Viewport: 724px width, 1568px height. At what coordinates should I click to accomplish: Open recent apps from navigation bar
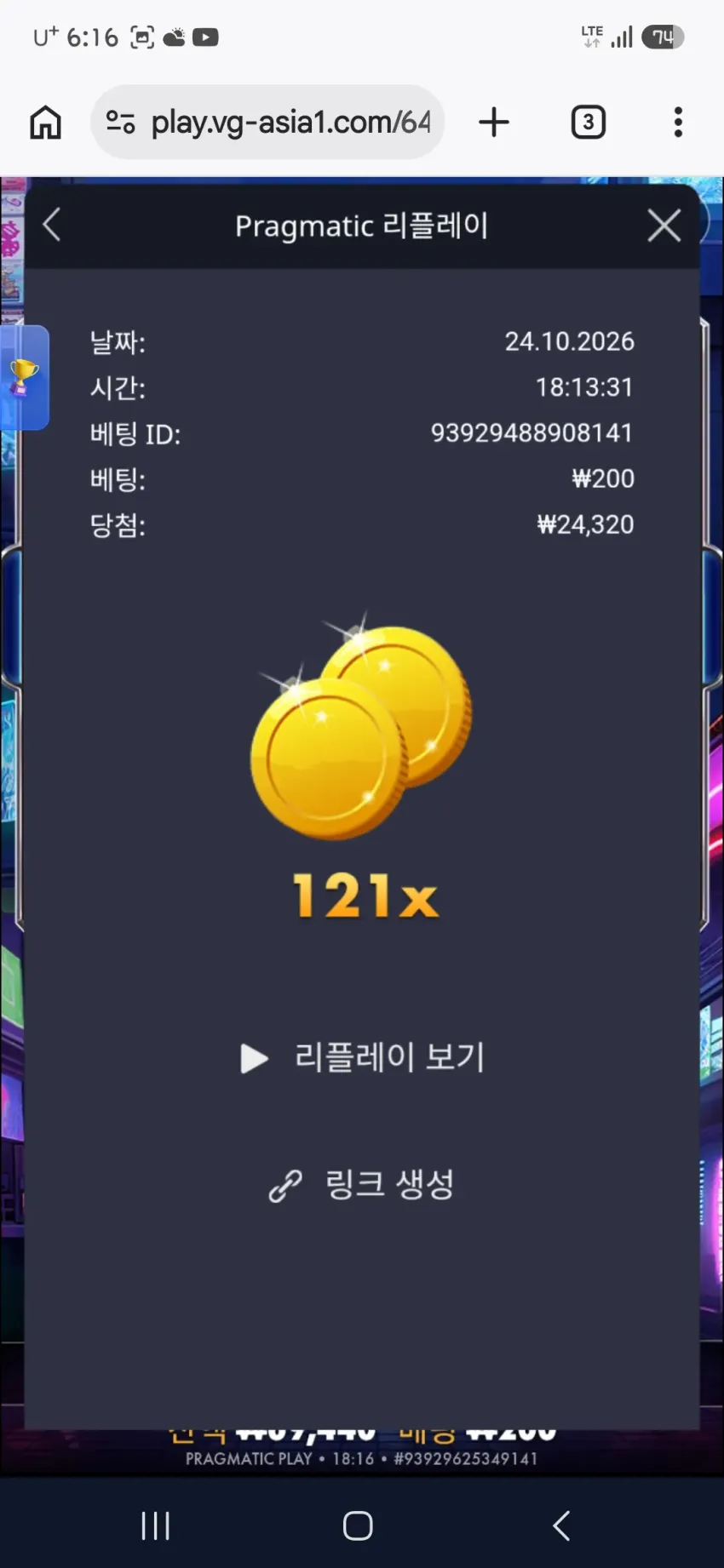[156, 1525]
